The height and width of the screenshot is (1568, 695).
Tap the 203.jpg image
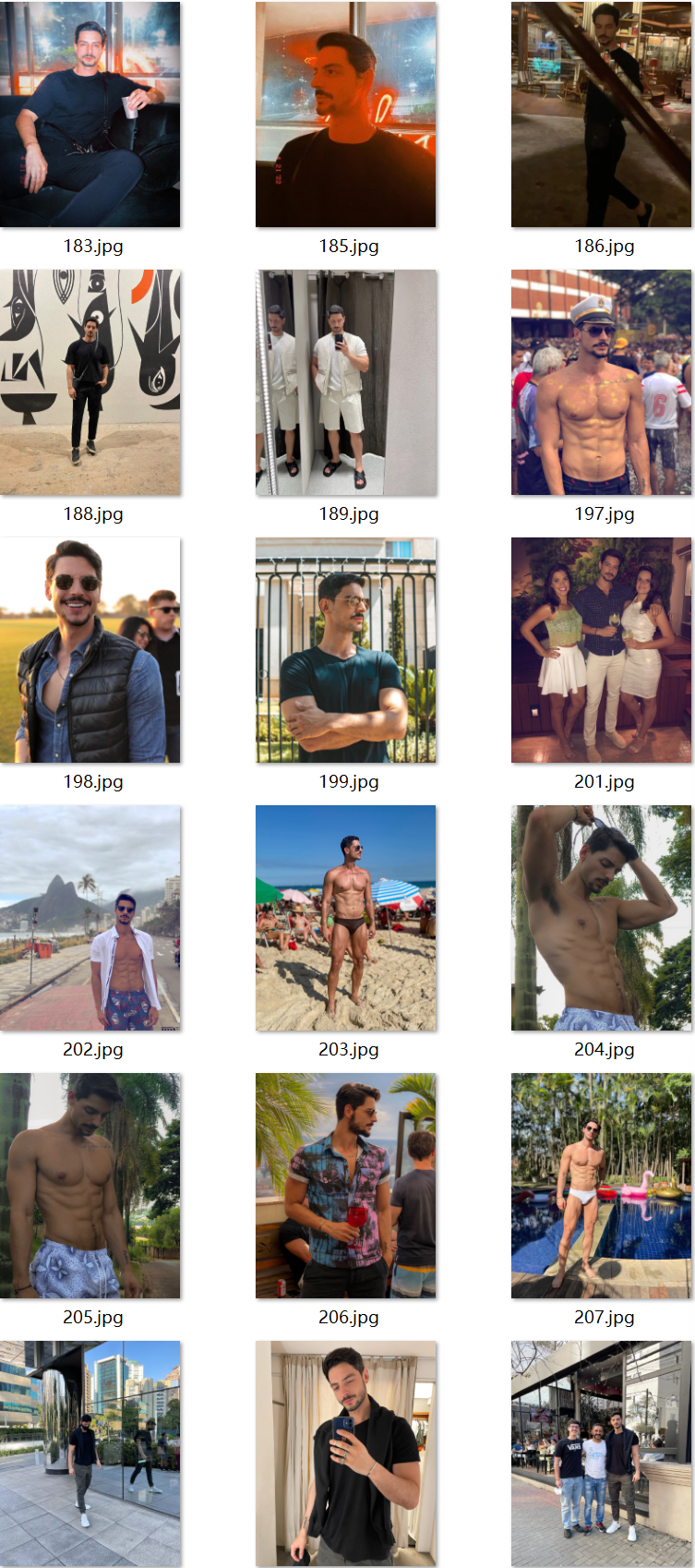tap(345, 918)
